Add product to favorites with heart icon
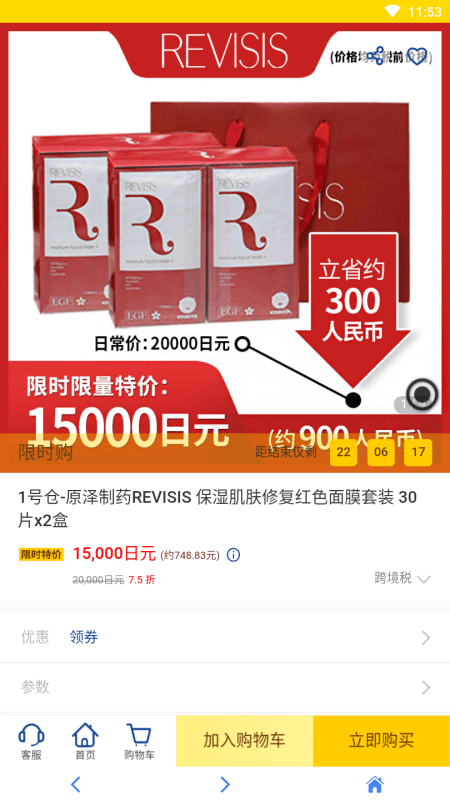 pyautogui.click(x=418, y=56)
